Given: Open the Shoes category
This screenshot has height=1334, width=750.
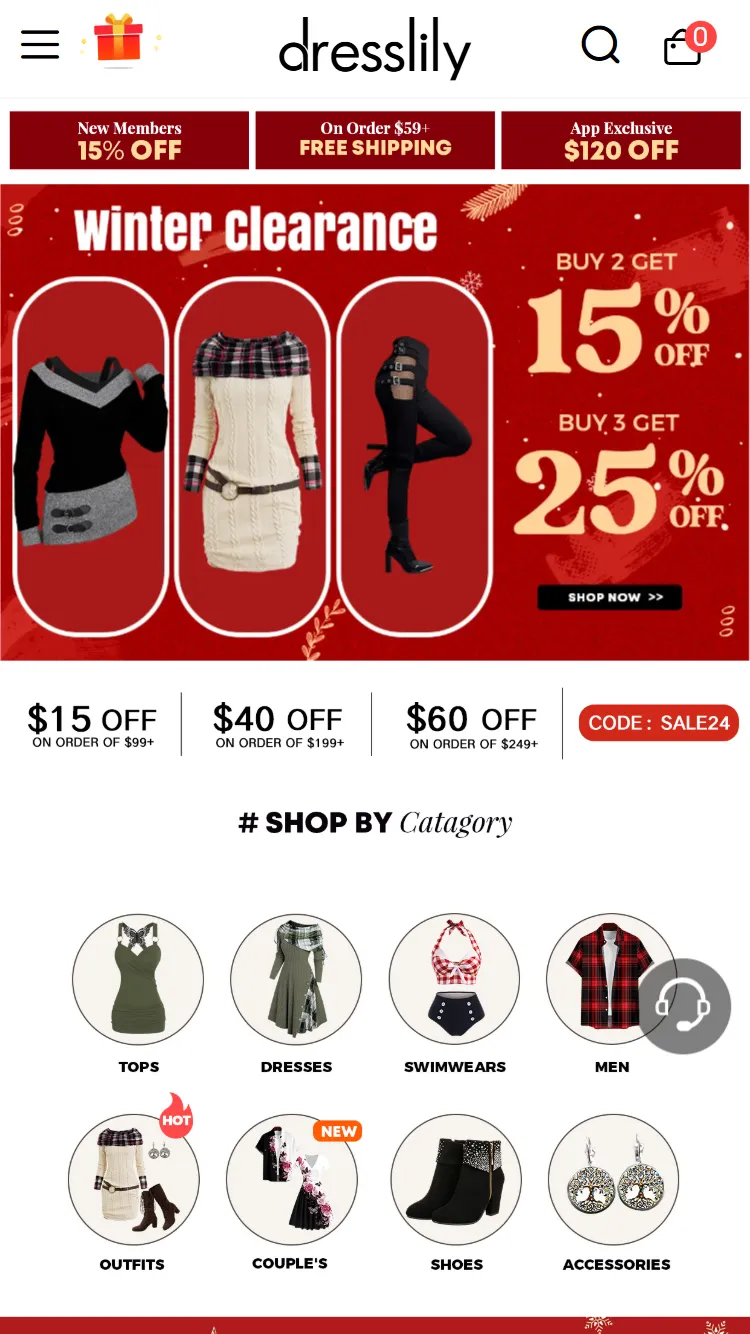Looking at the screenshot, I should point(456,1180).
